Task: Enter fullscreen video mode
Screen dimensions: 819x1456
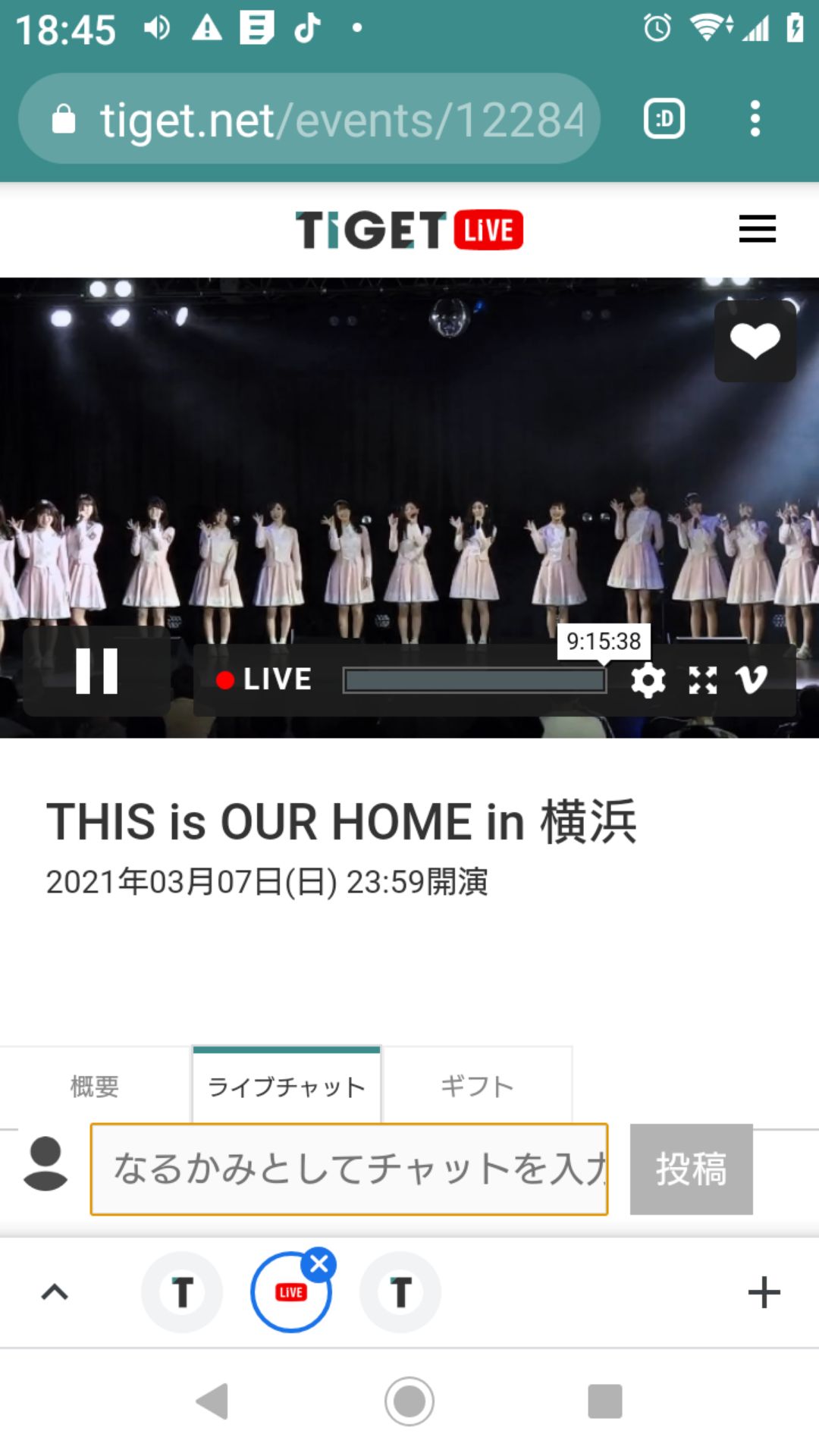Action: [x=702, y=680]
